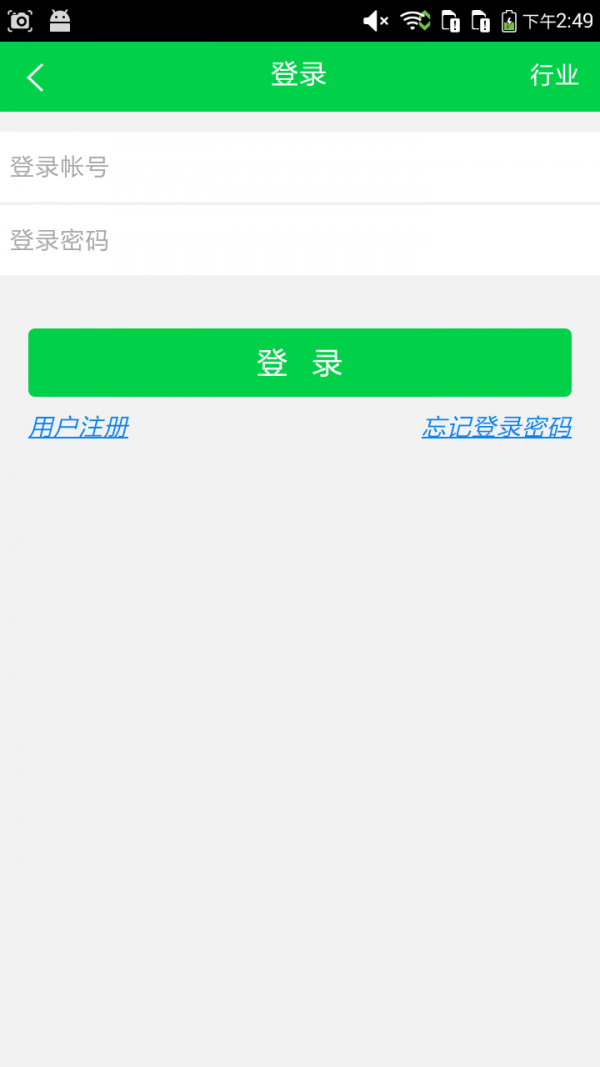Go back using the header arrow
The width and height of the screenshot is (600, 1067).
[x=36, y=77]
